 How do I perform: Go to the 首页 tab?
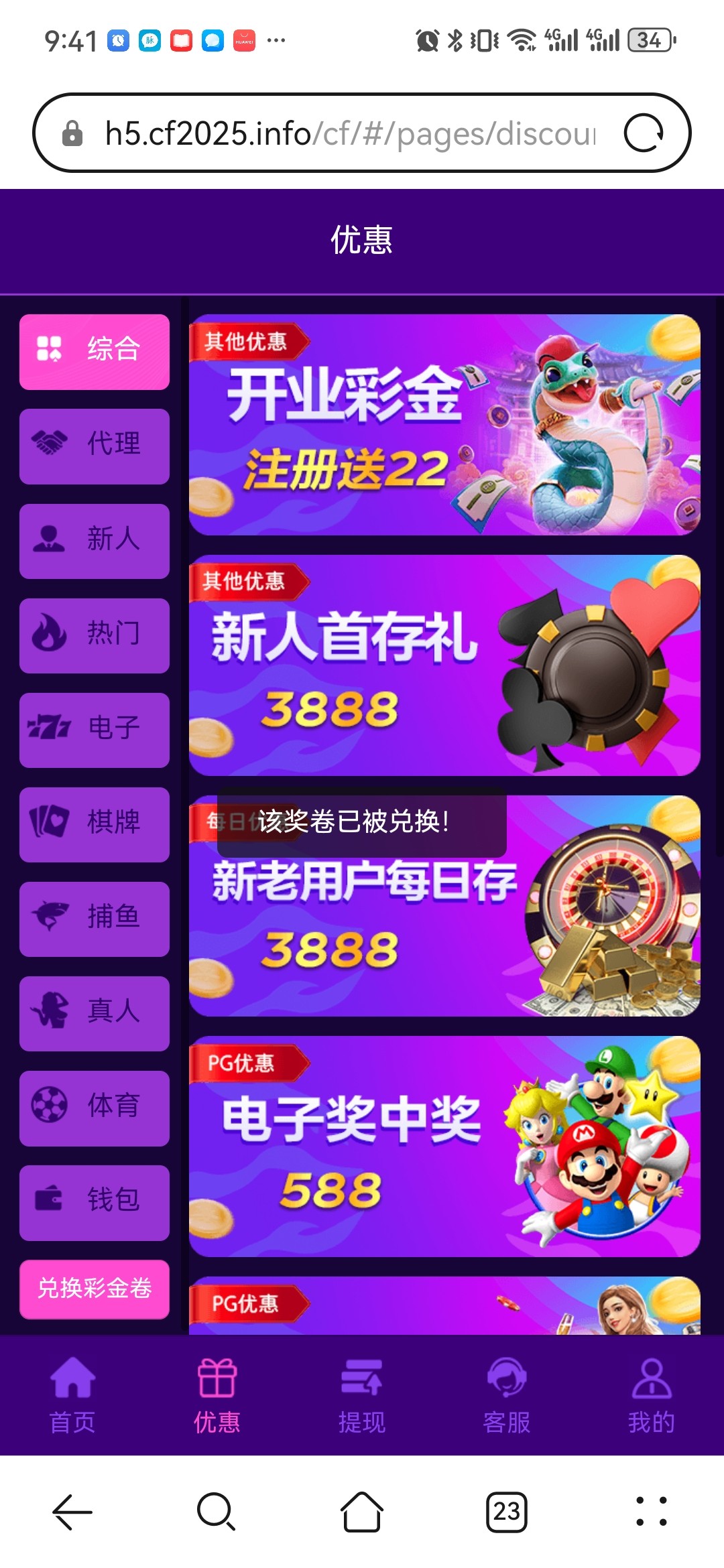72,1394
